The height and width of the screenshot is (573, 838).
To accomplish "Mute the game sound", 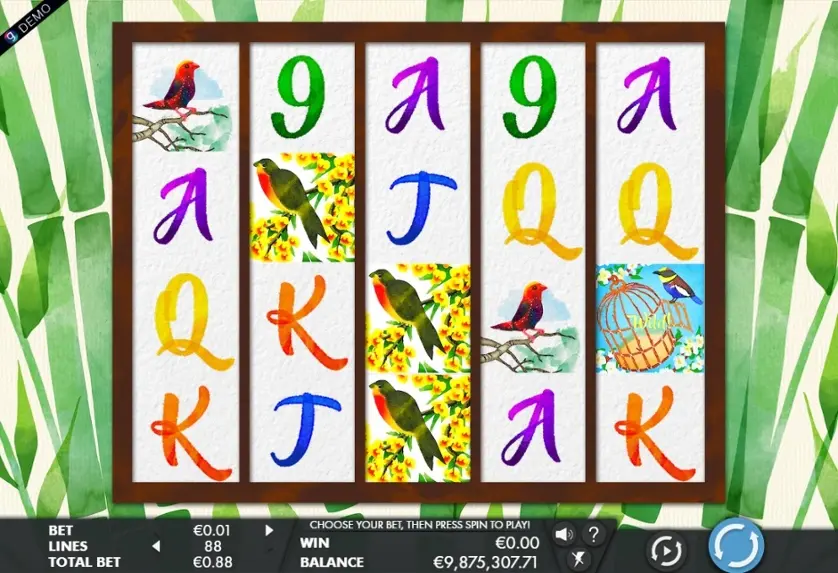I will 565,534.
